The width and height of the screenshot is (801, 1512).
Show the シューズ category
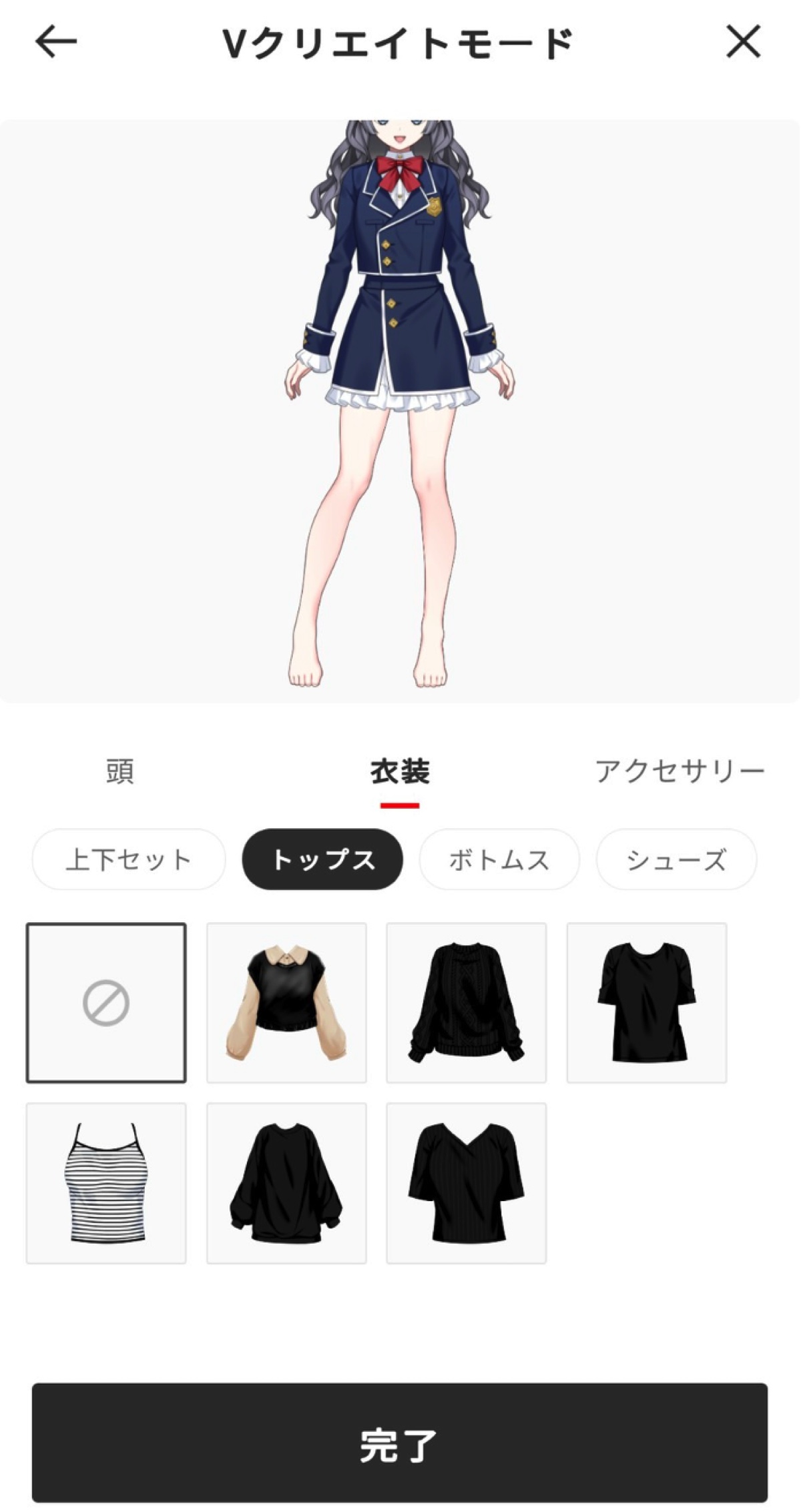click(x=676, y=859)
